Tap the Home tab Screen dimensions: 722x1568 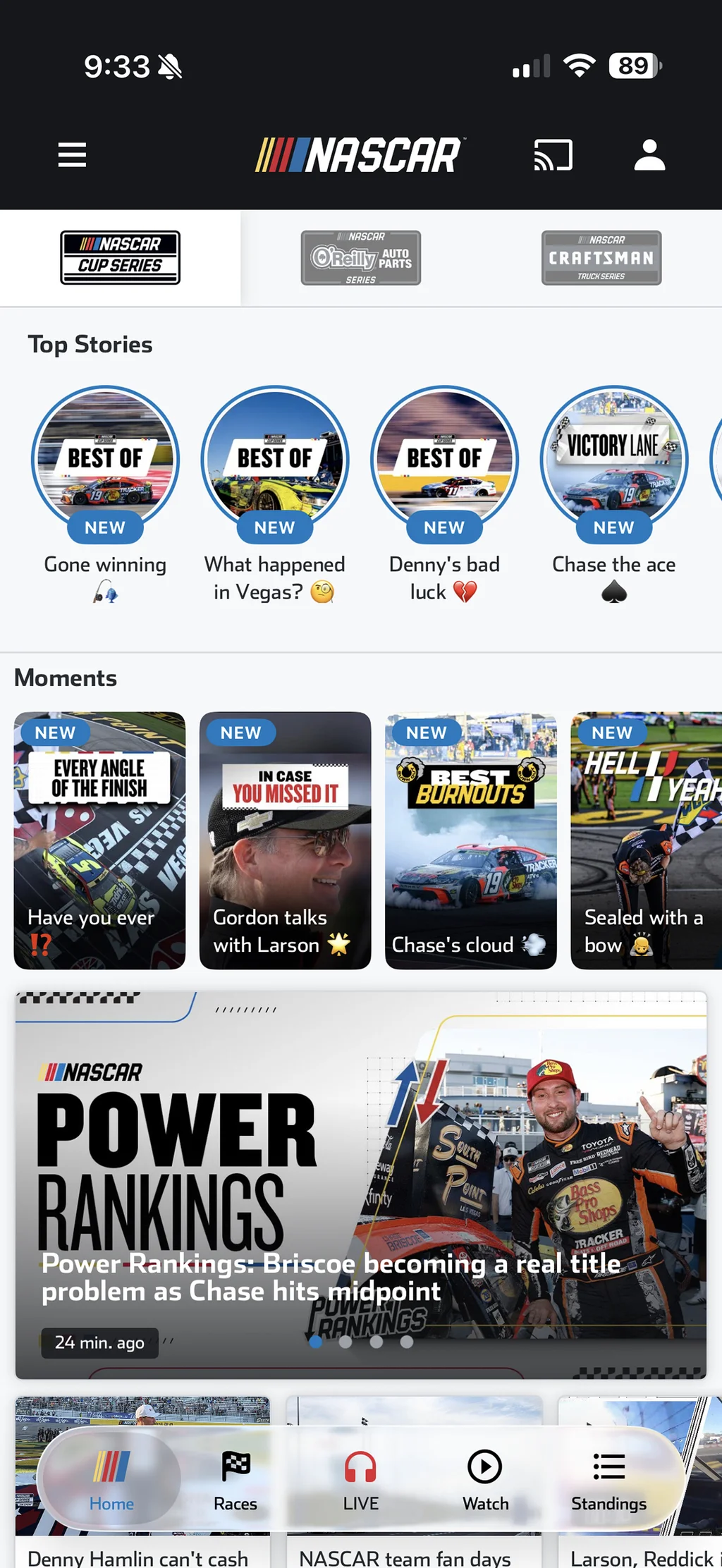click(111, 1481)
